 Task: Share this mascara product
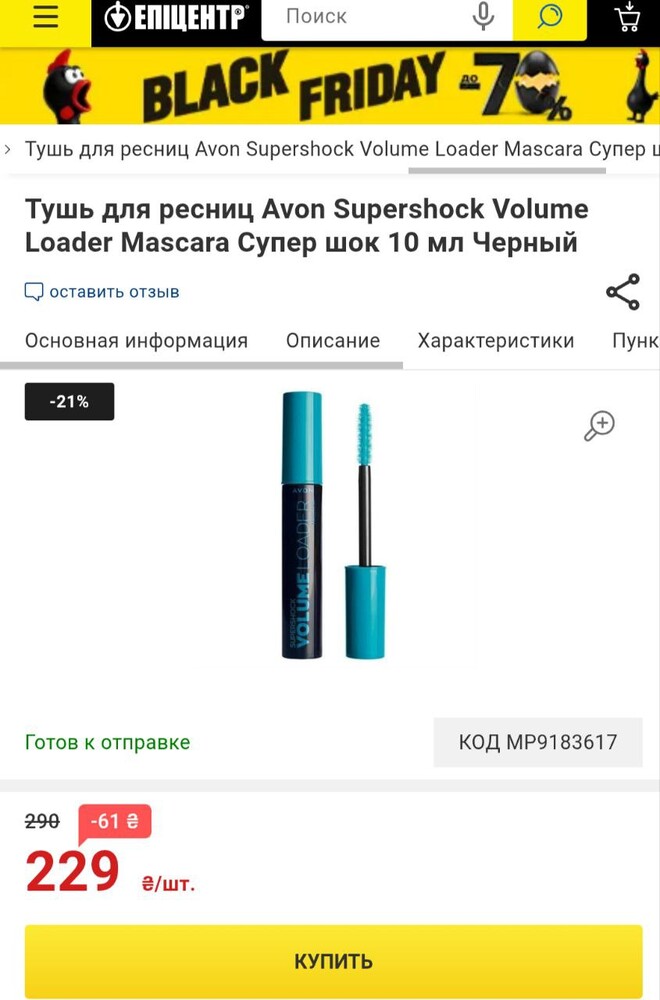click(622, 292)
